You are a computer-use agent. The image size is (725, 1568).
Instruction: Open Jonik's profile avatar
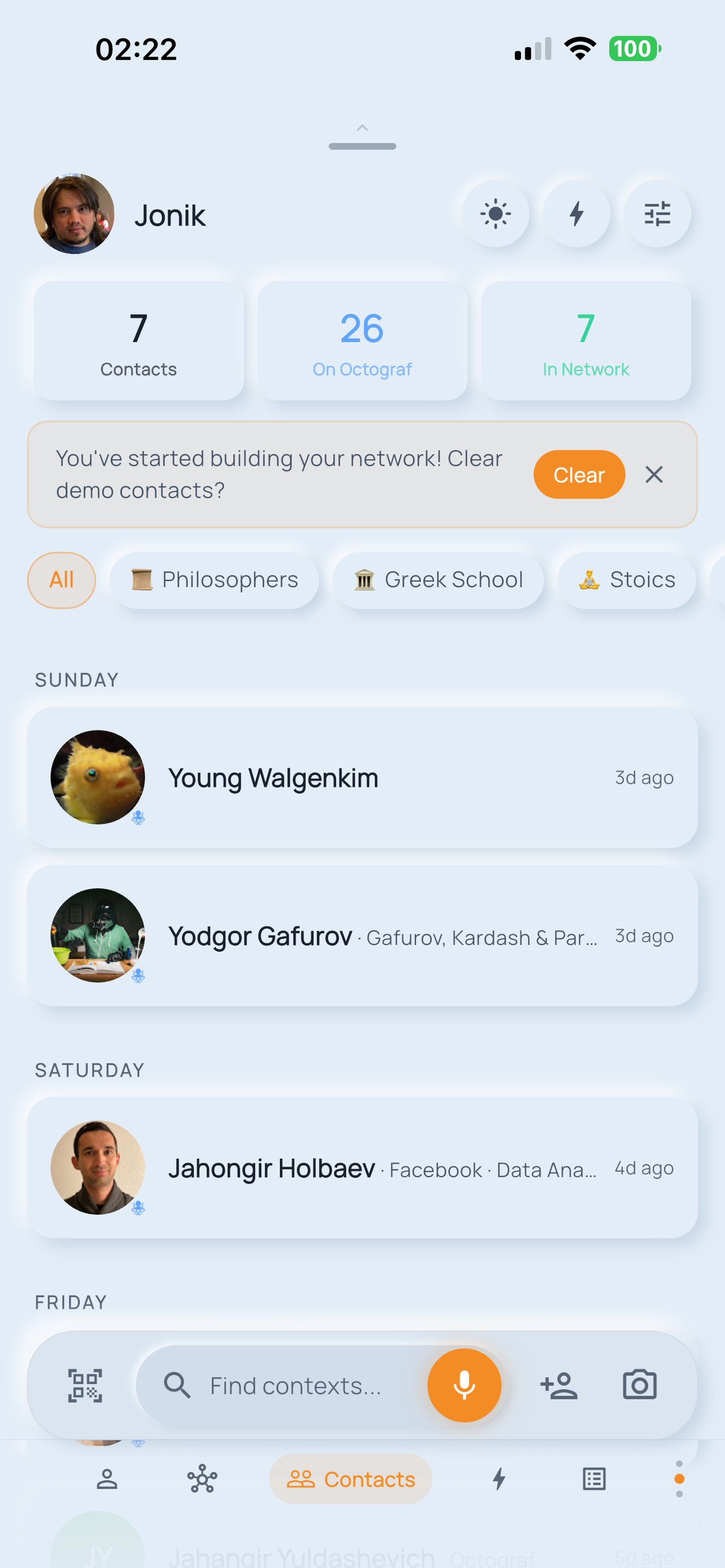coord(73,214)
